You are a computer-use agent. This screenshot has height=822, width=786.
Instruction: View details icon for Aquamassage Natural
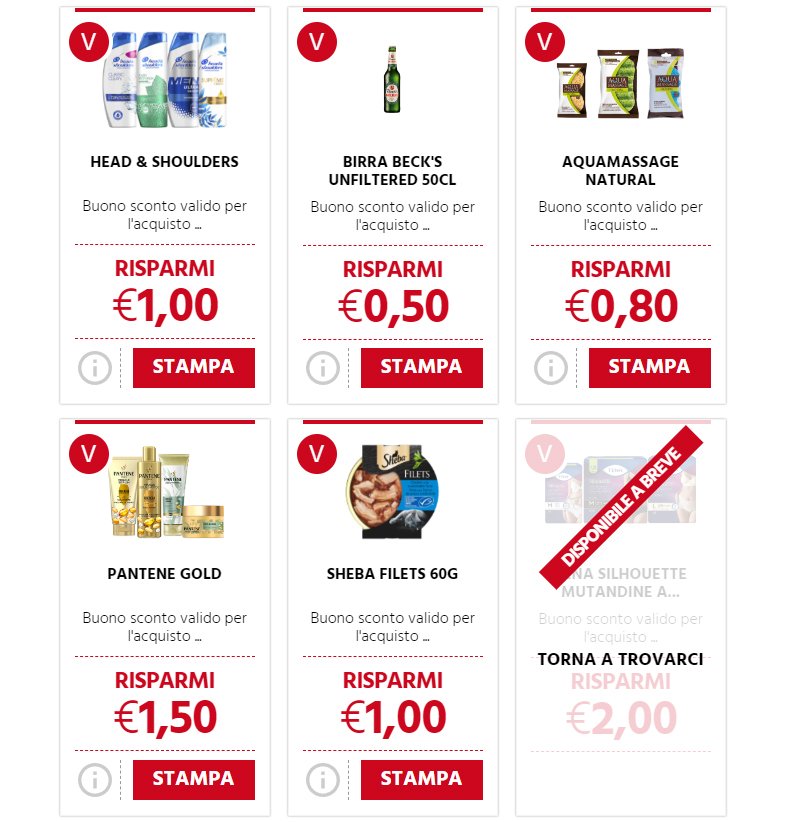(551, 368)
